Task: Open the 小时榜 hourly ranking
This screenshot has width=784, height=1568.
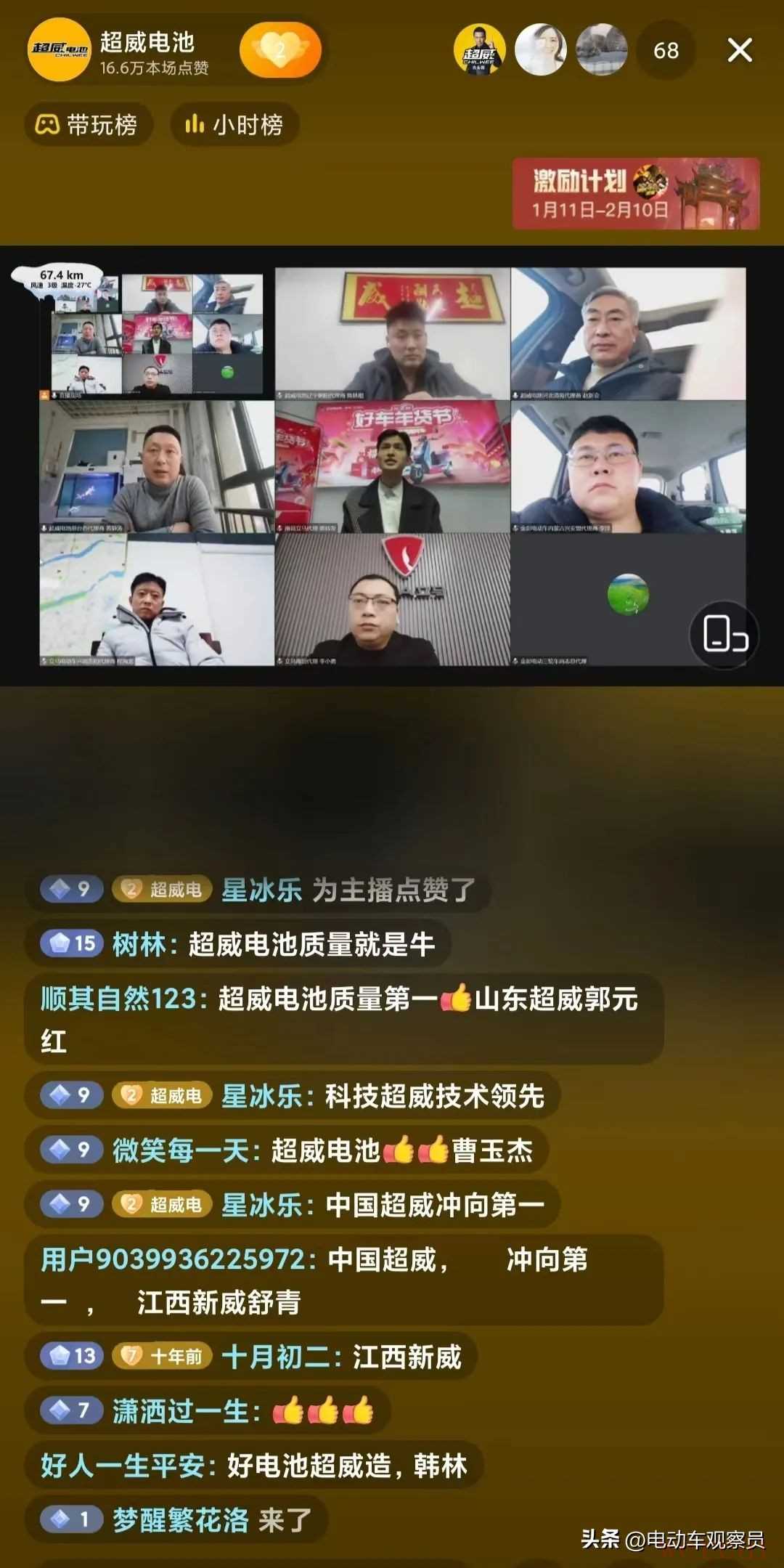Action: click(x=234, y=125)
